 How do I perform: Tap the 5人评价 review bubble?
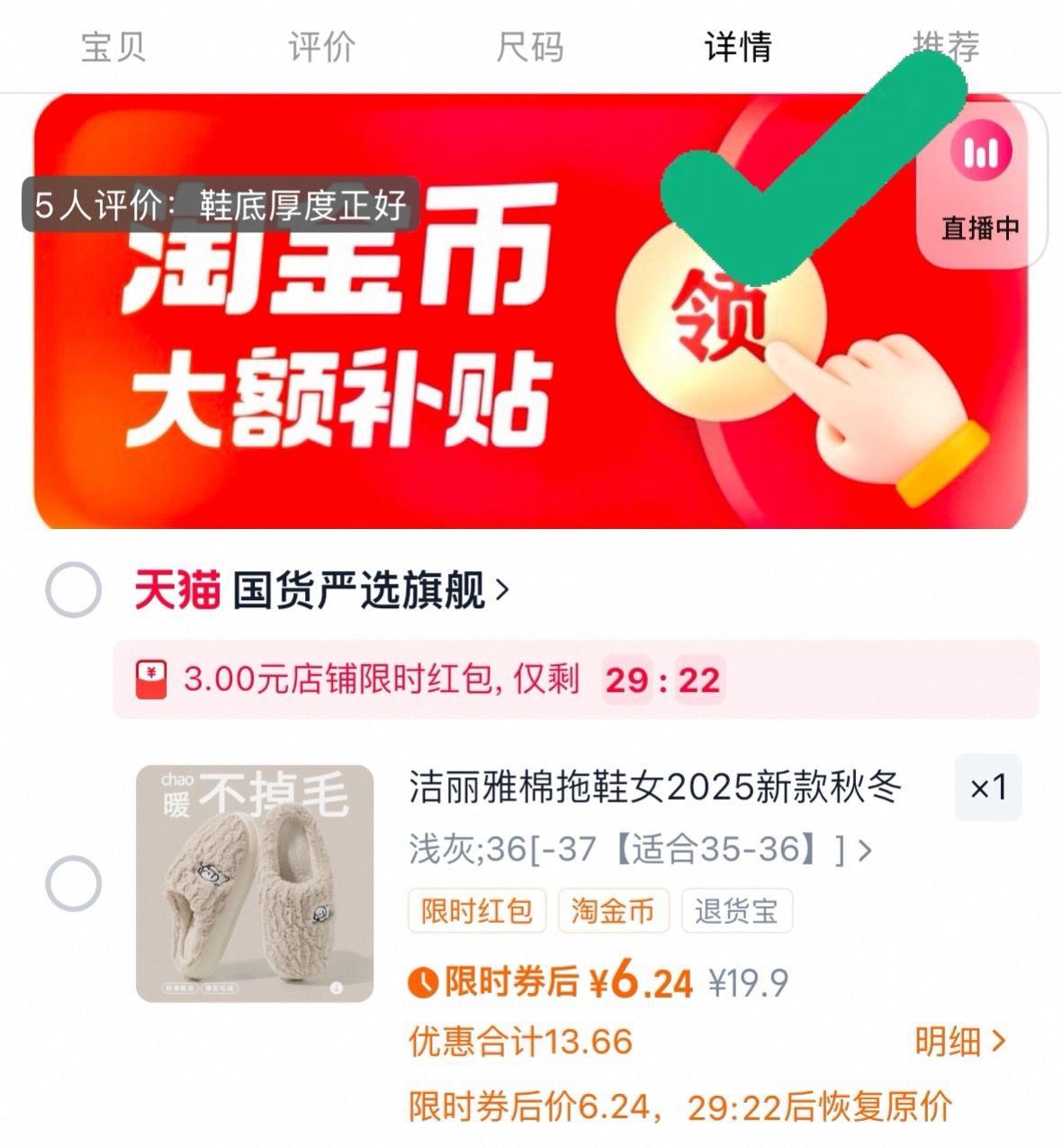(x=220, y=205)
